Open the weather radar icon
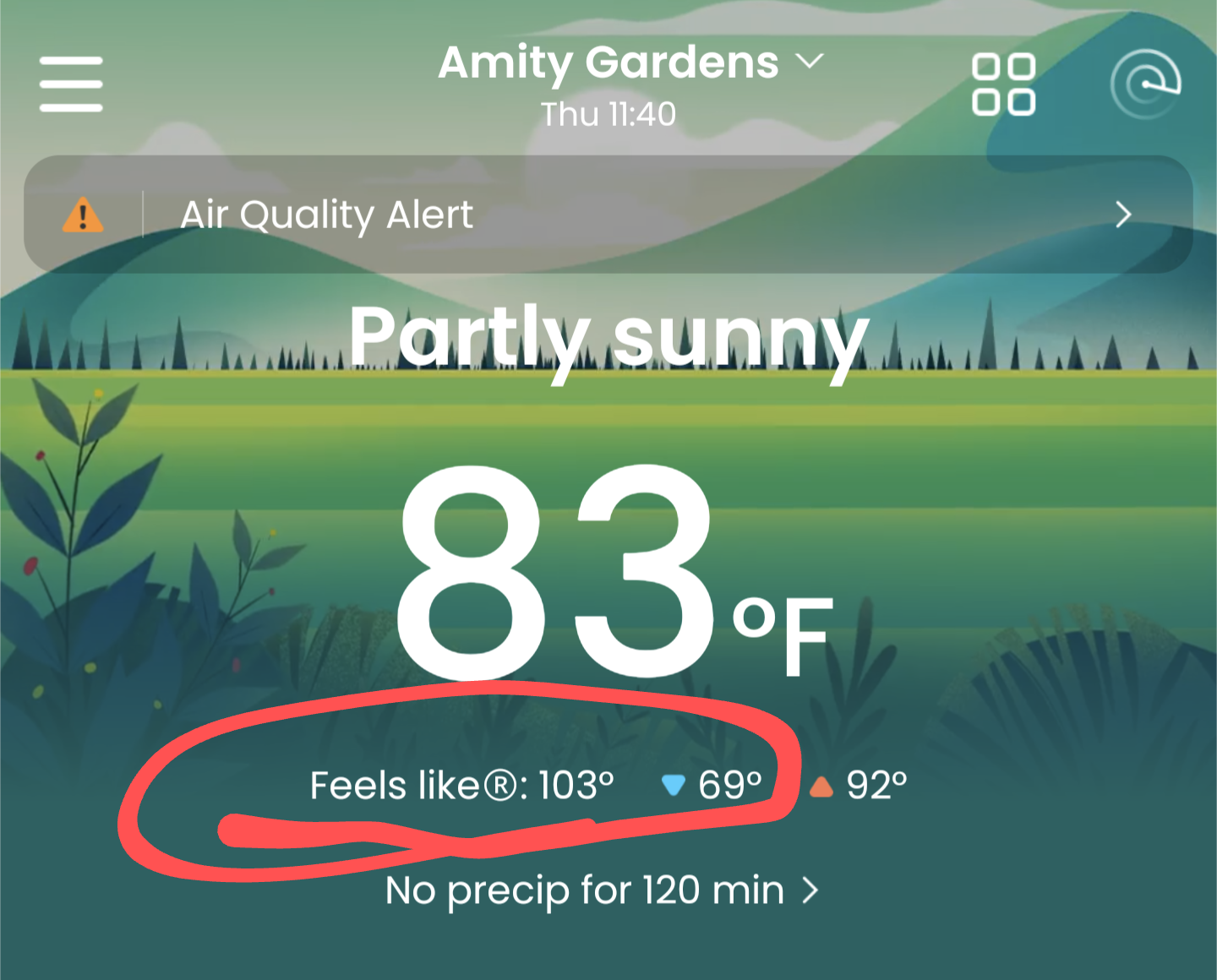This screenshot has height=980, width=1217. coord(1145,84)
